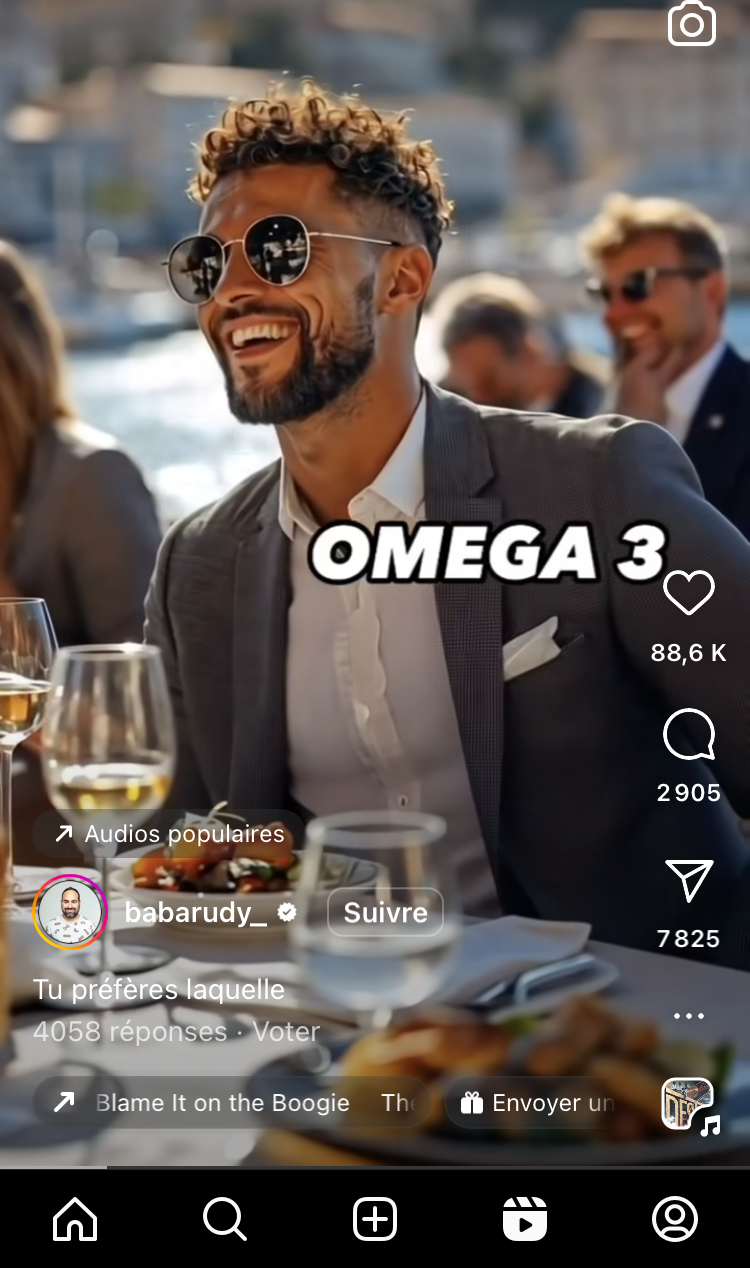
Task: Open the three-dot more options menu
Action: [x=689, y=1016]
